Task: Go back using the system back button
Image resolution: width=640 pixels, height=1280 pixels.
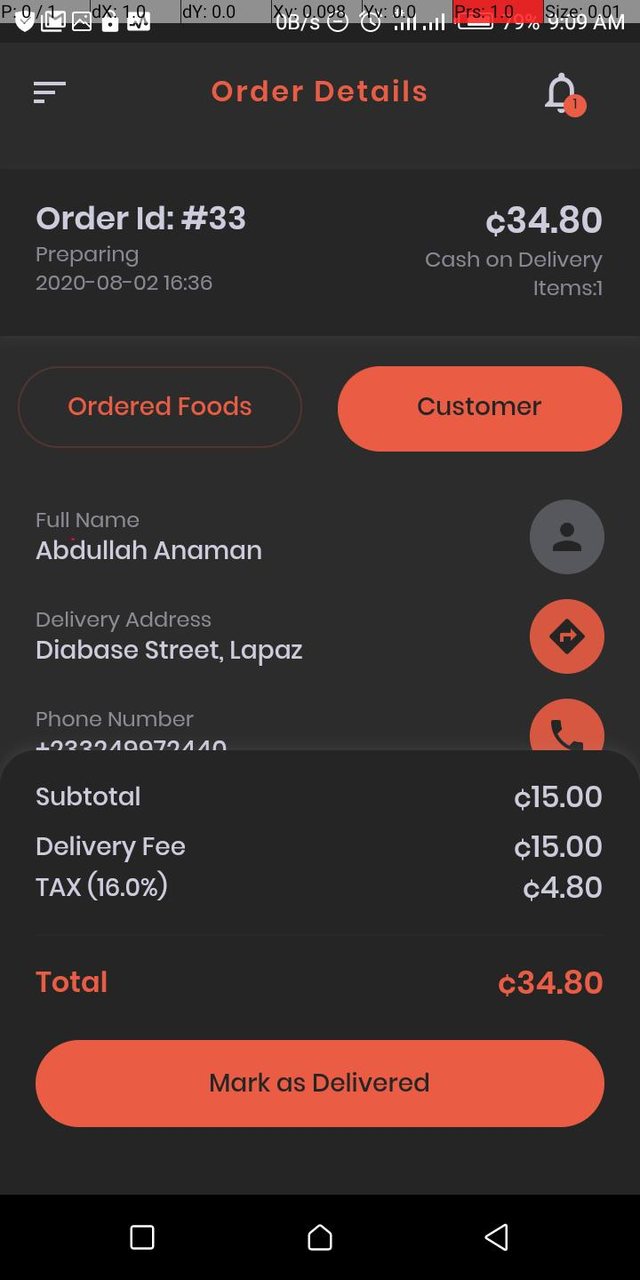Action: [497, 1237]
